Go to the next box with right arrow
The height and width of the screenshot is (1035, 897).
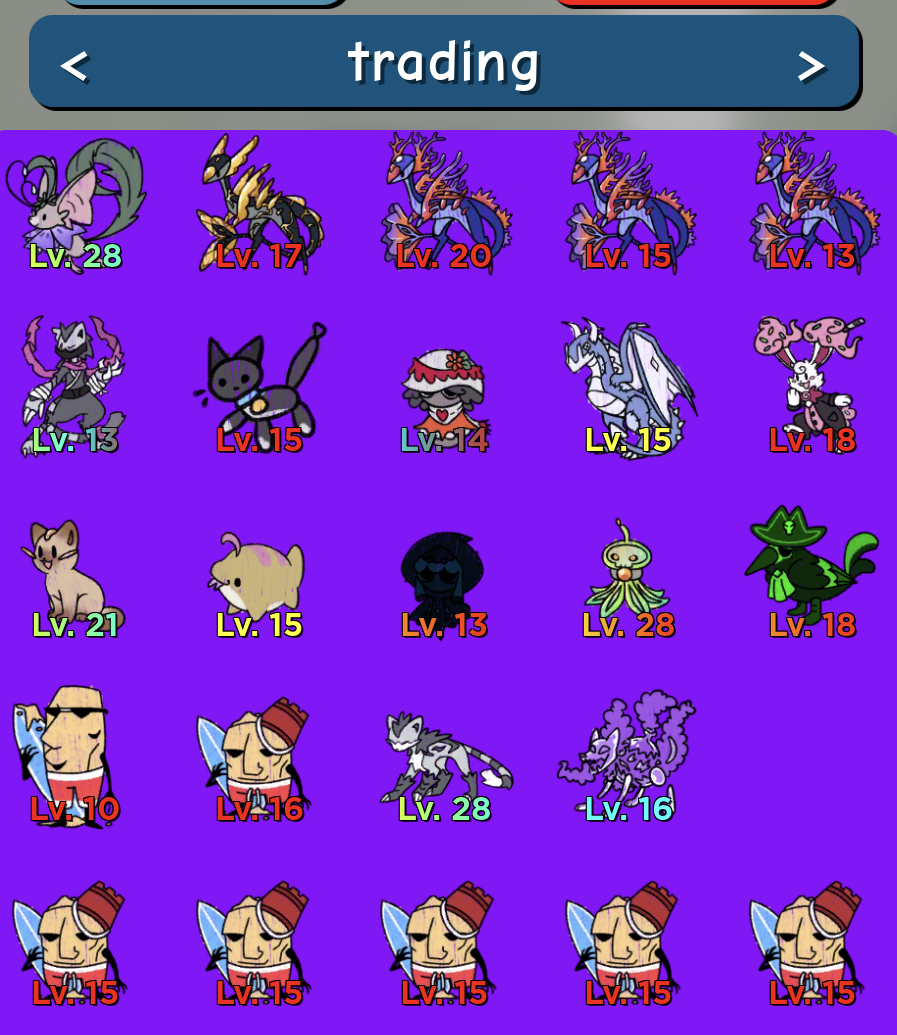coord(810,66)
